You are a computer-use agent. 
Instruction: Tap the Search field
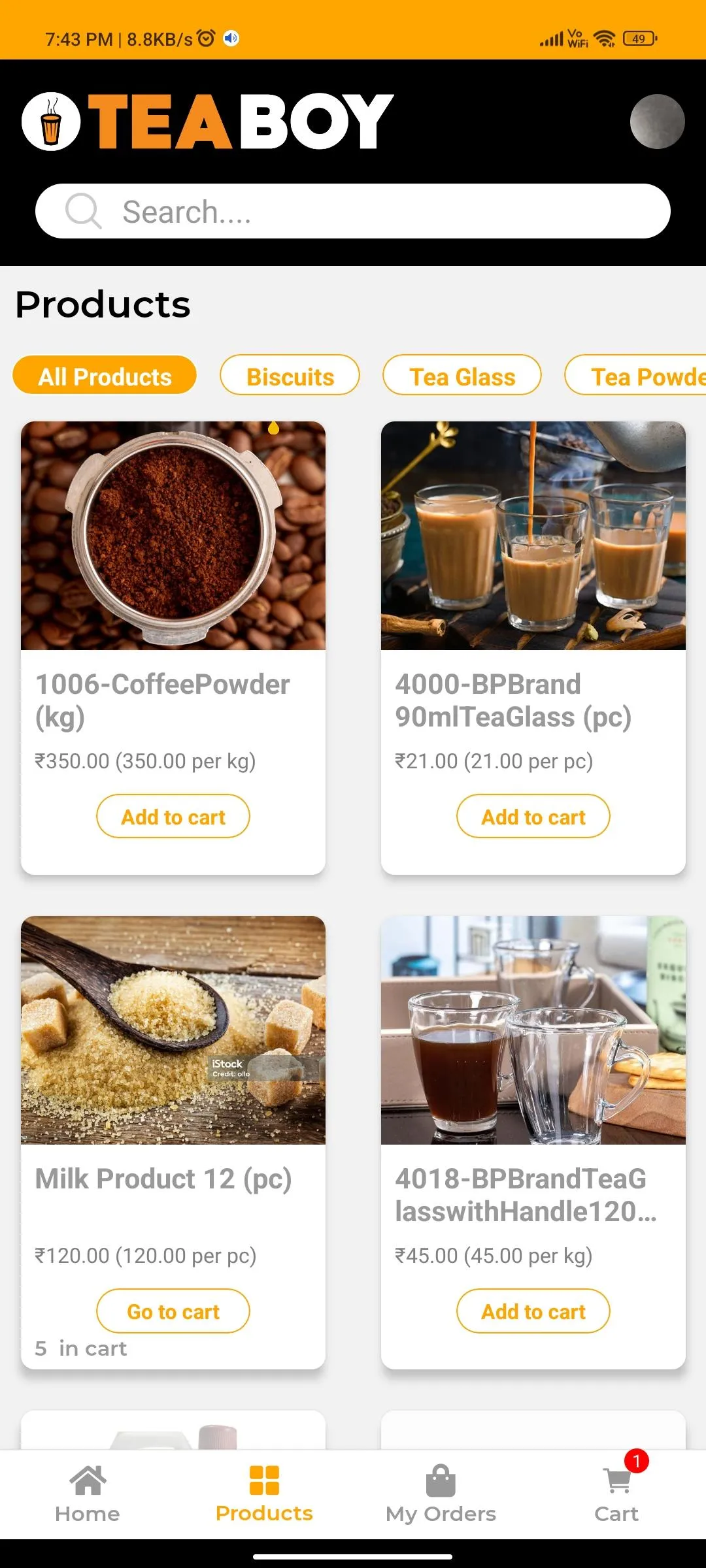[353, 211]
